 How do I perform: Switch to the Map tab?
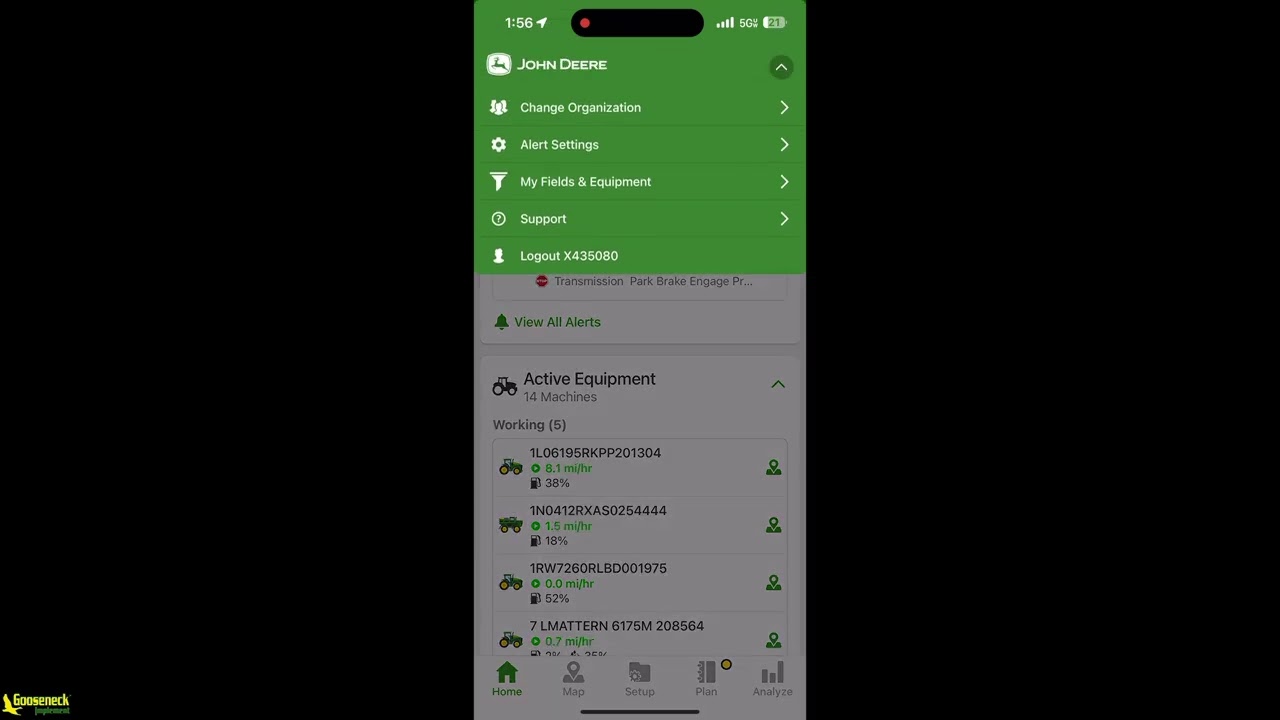573,679
